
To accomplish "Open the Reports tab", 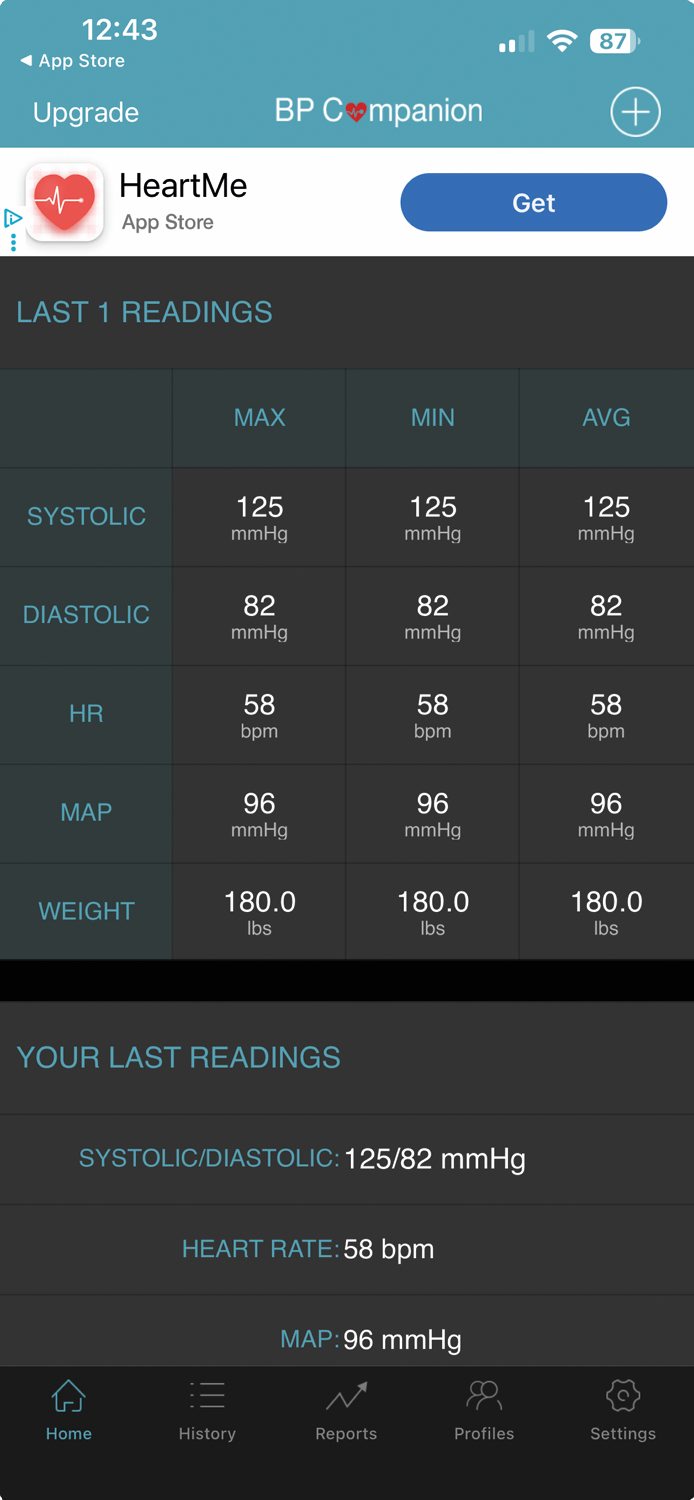I will pyautogui.click(x=346, y=1411).
